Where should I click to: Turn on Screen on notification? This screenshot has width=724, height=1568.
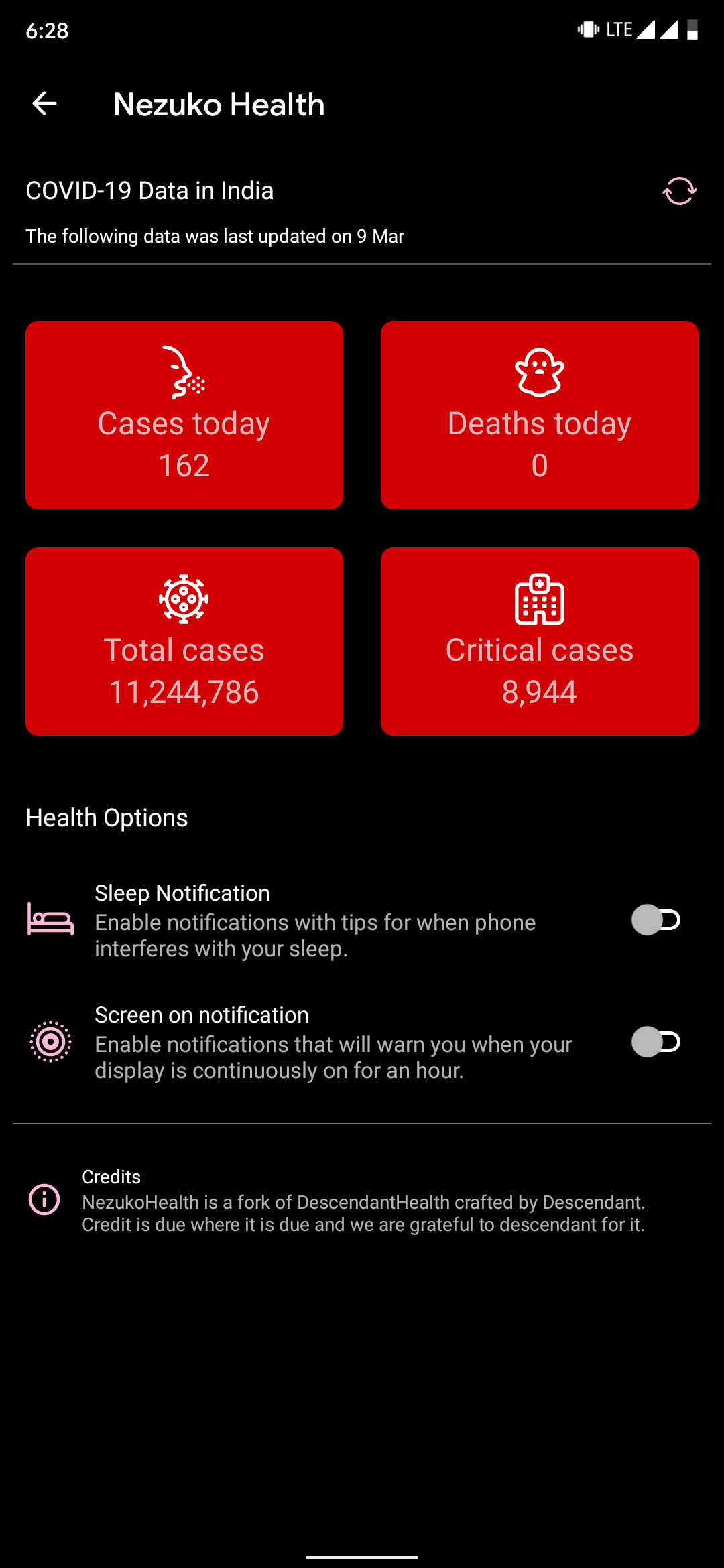(x=656, y=1042)
